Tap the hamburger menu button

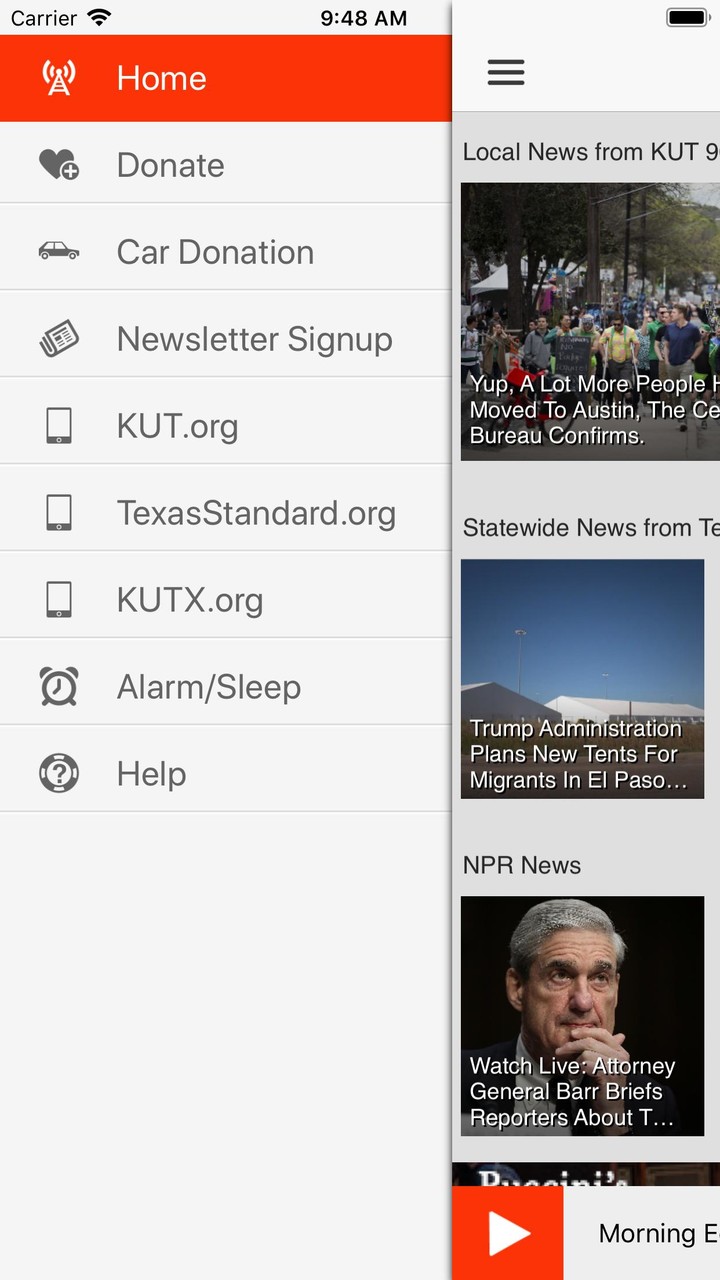tap(506, 72)
